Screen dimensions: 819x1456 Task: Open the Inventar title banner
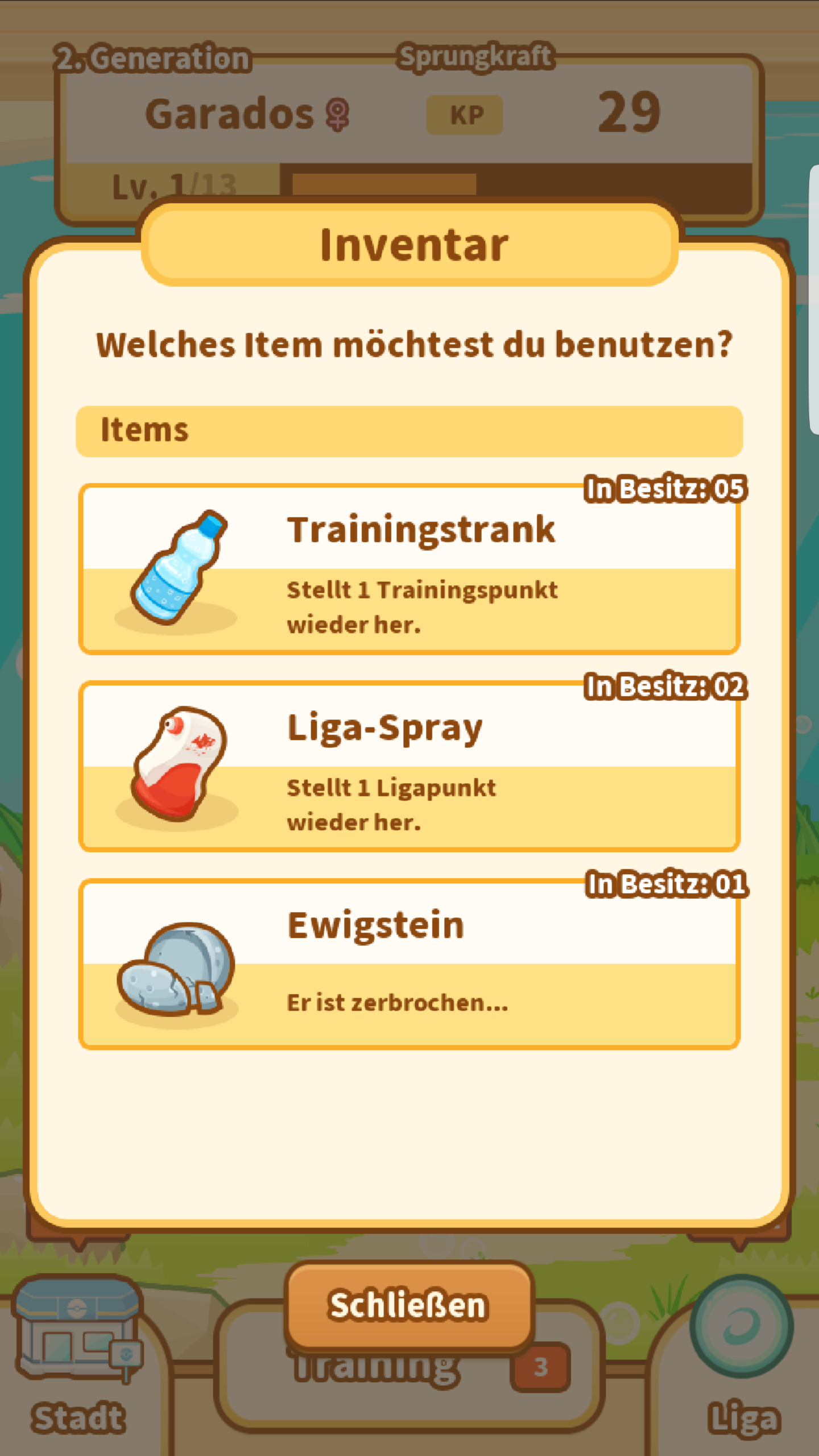click(x=409, y=243)
